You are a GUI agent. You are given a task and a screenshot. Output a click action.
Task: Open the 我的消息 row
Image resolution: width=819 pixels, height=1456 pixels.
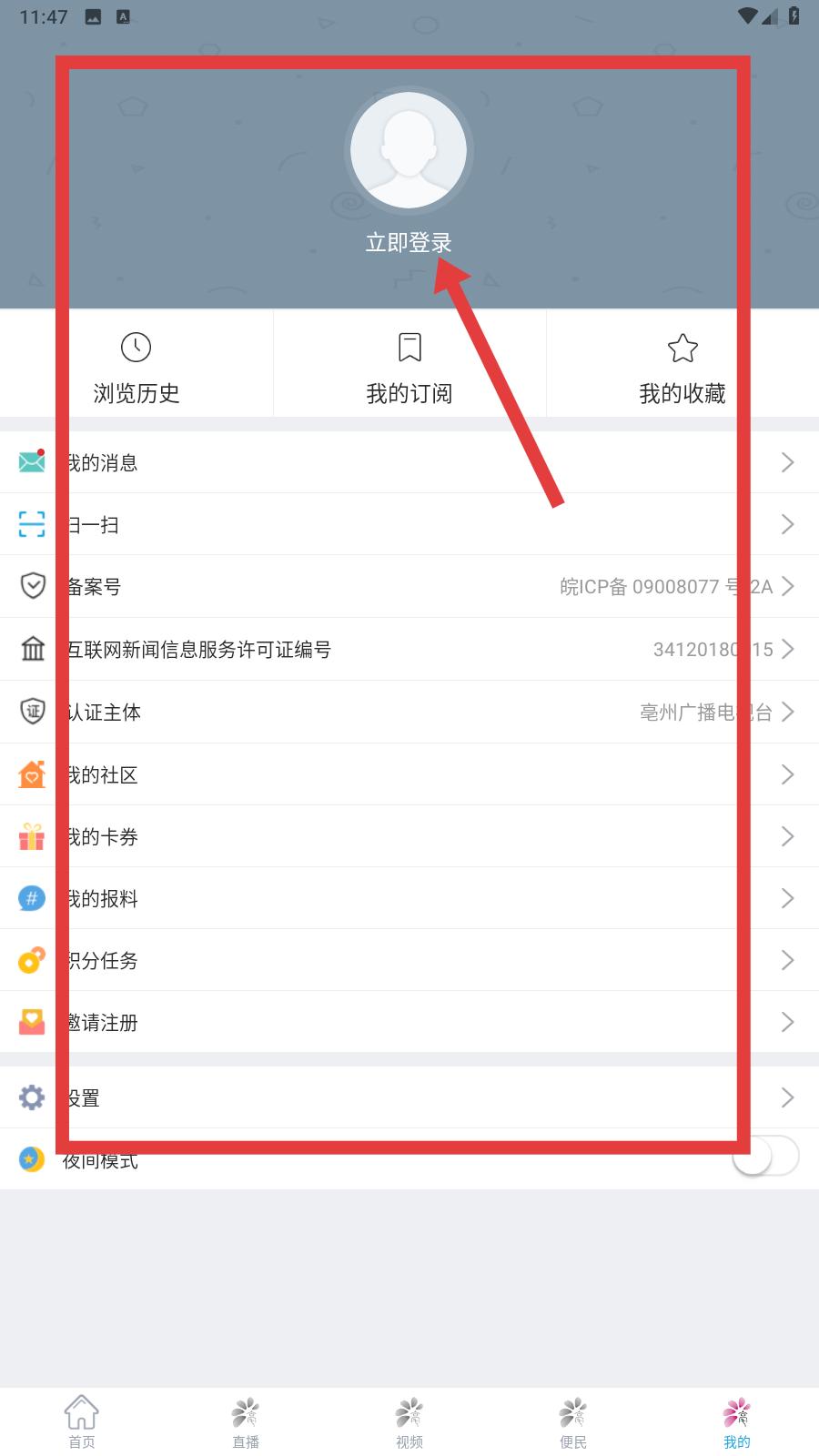tap(409, 462)
